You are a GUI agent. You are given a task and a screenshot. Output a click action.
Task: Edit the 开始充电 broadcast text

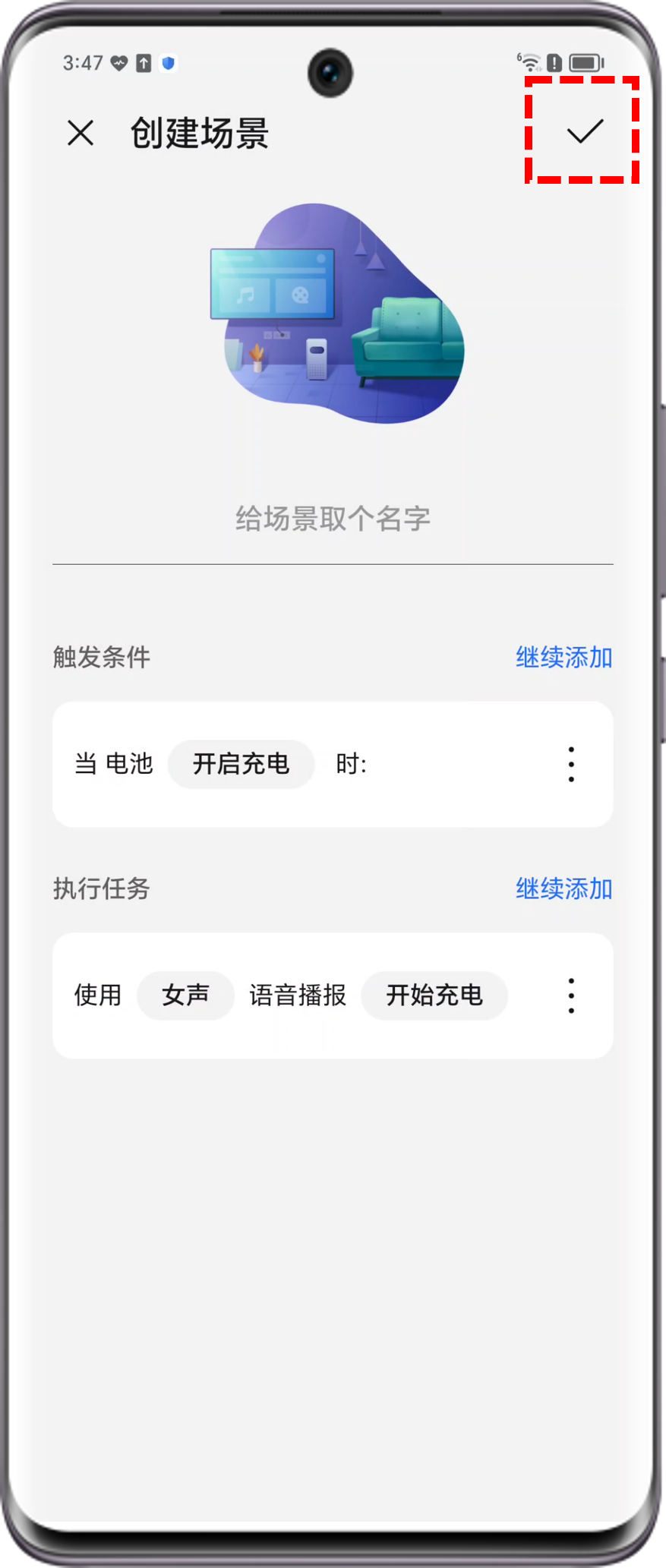[434, 995]
